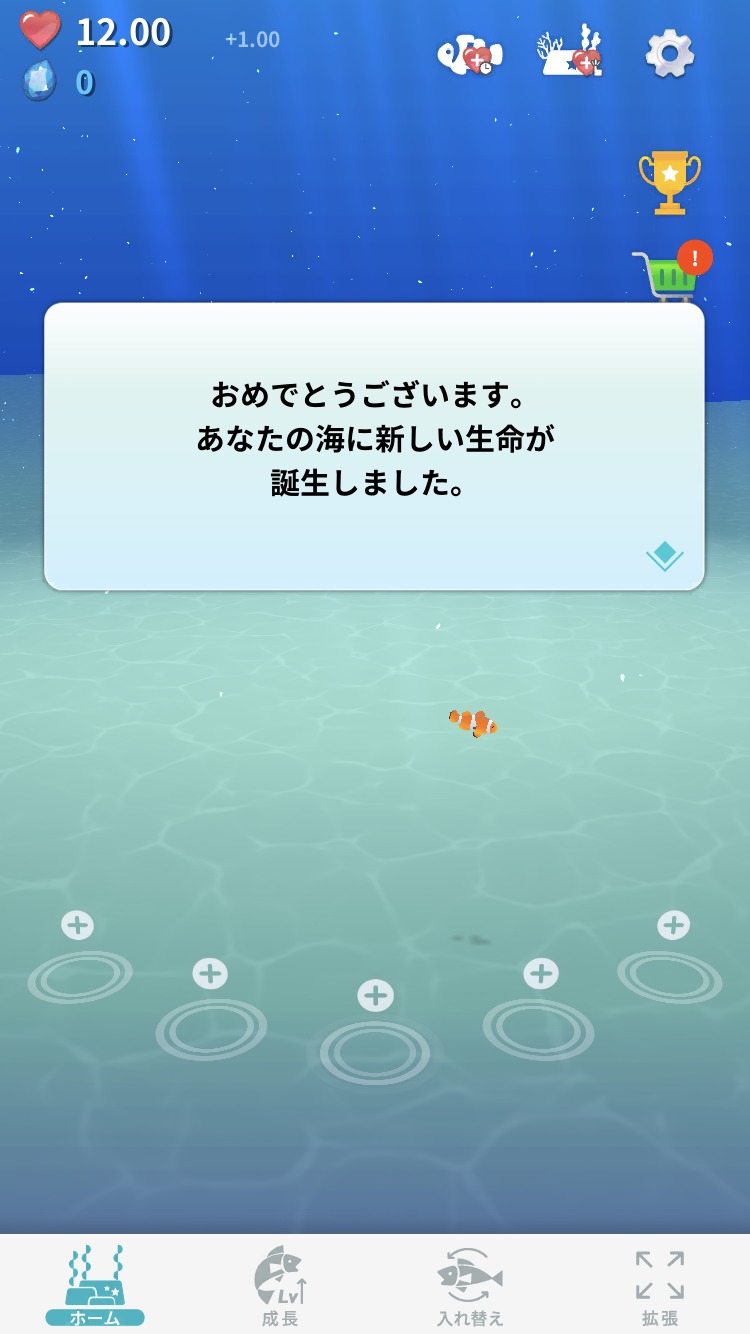Screen dimensions: 750x1334
Task: Tap the coral bonus icon
Action: pos(570,53)
